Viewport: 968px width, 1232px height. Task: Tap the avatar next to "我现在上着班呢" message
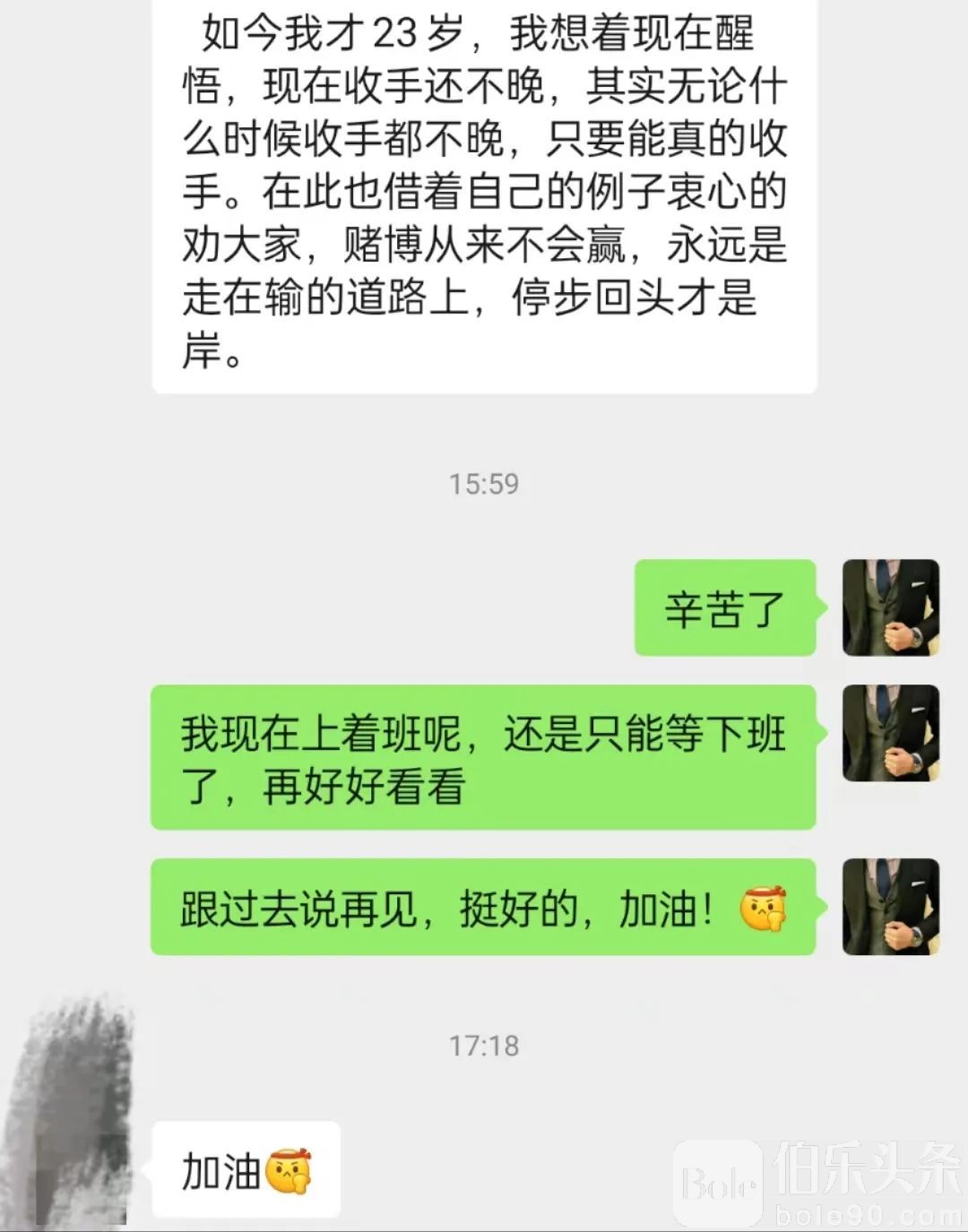tap(890, 733)
